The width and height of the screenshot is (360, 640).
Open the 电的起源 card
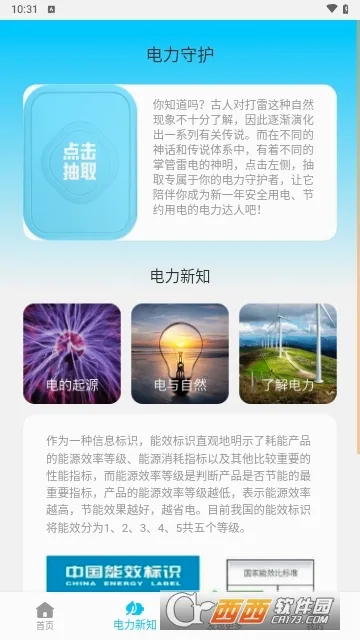coord(72,353)
